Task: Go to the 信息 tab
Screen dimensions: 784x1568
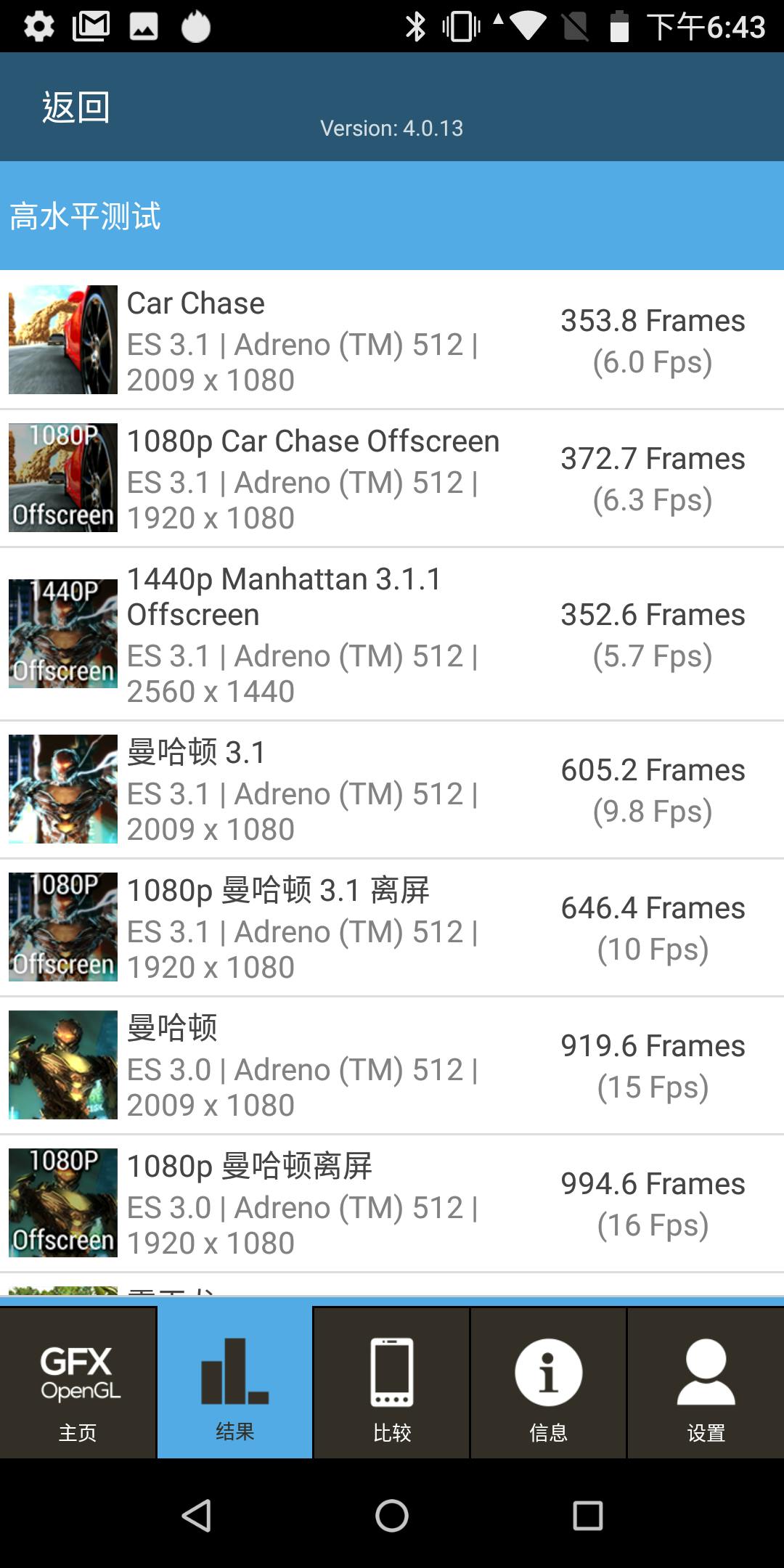Action: pos(548,1383)
